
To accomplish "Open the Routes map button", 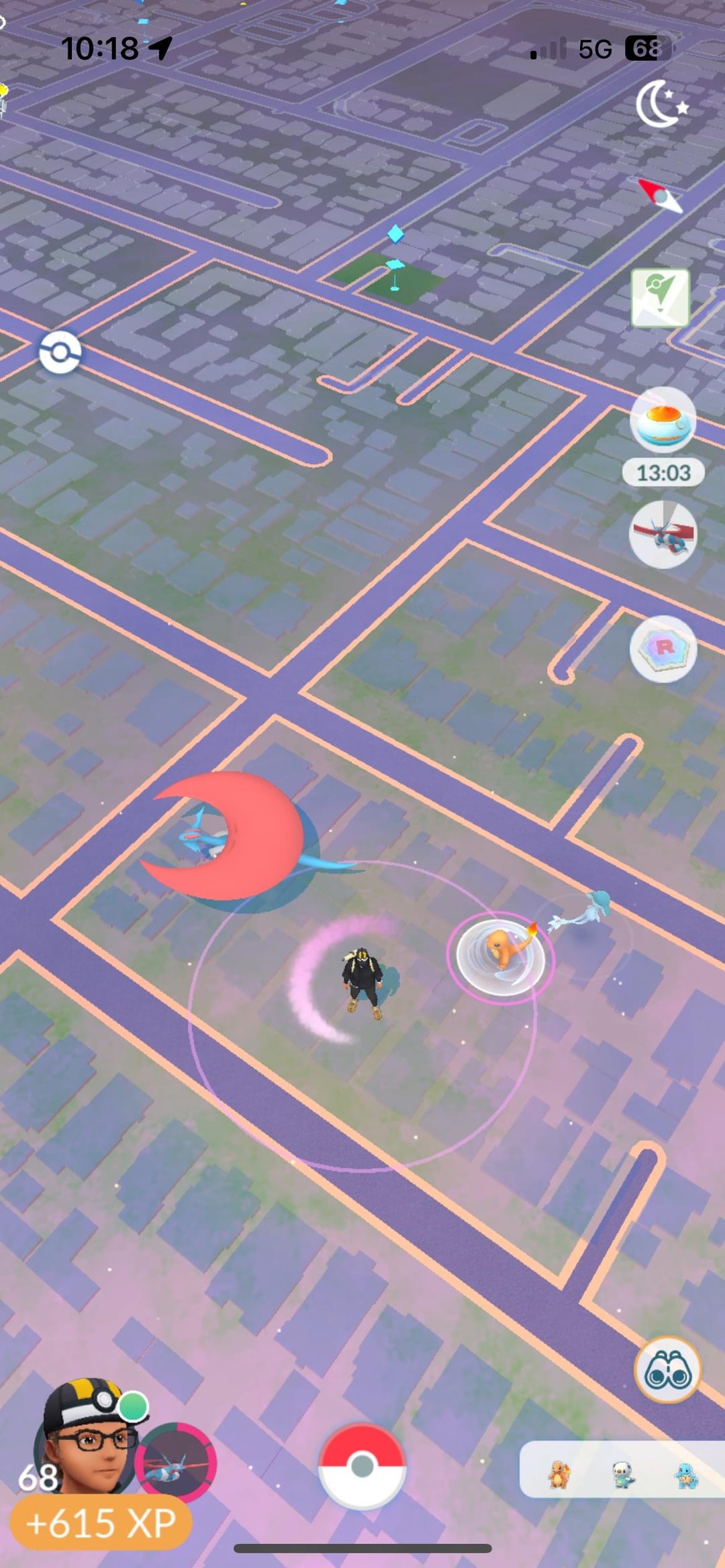I will (x=660, y=297).
